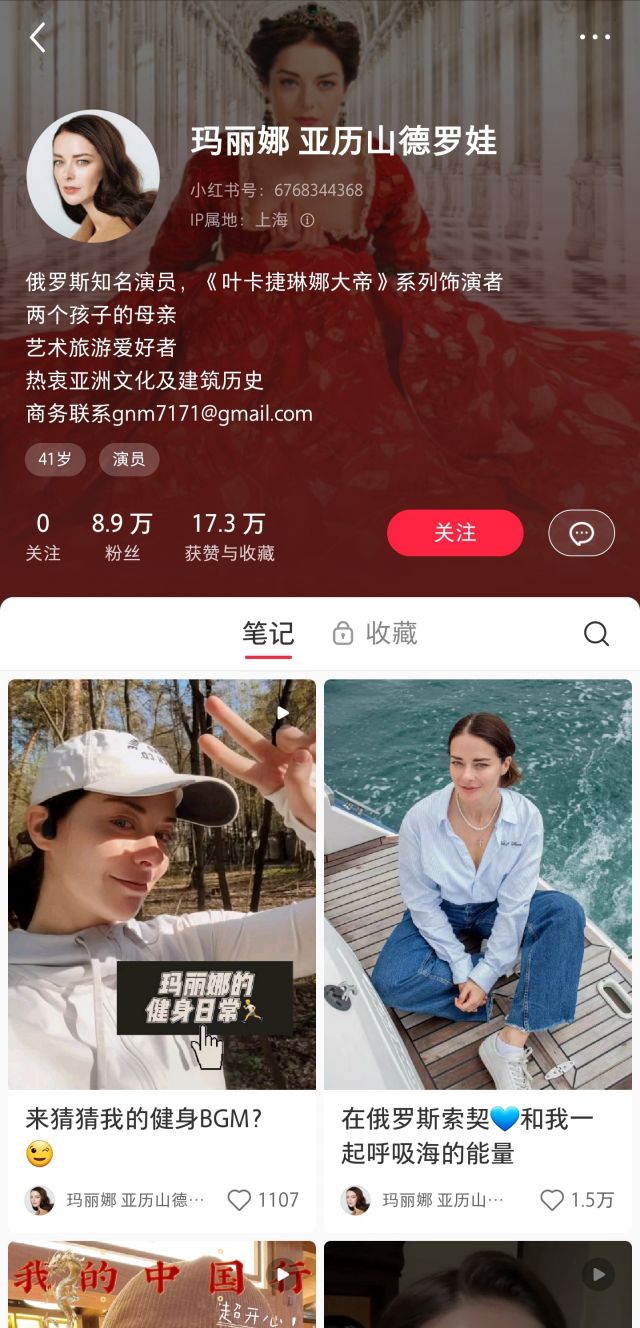The image size is (640, 1328).
Task: Open the 健身BGM fitness video note
Action: (x=162, y=884)
